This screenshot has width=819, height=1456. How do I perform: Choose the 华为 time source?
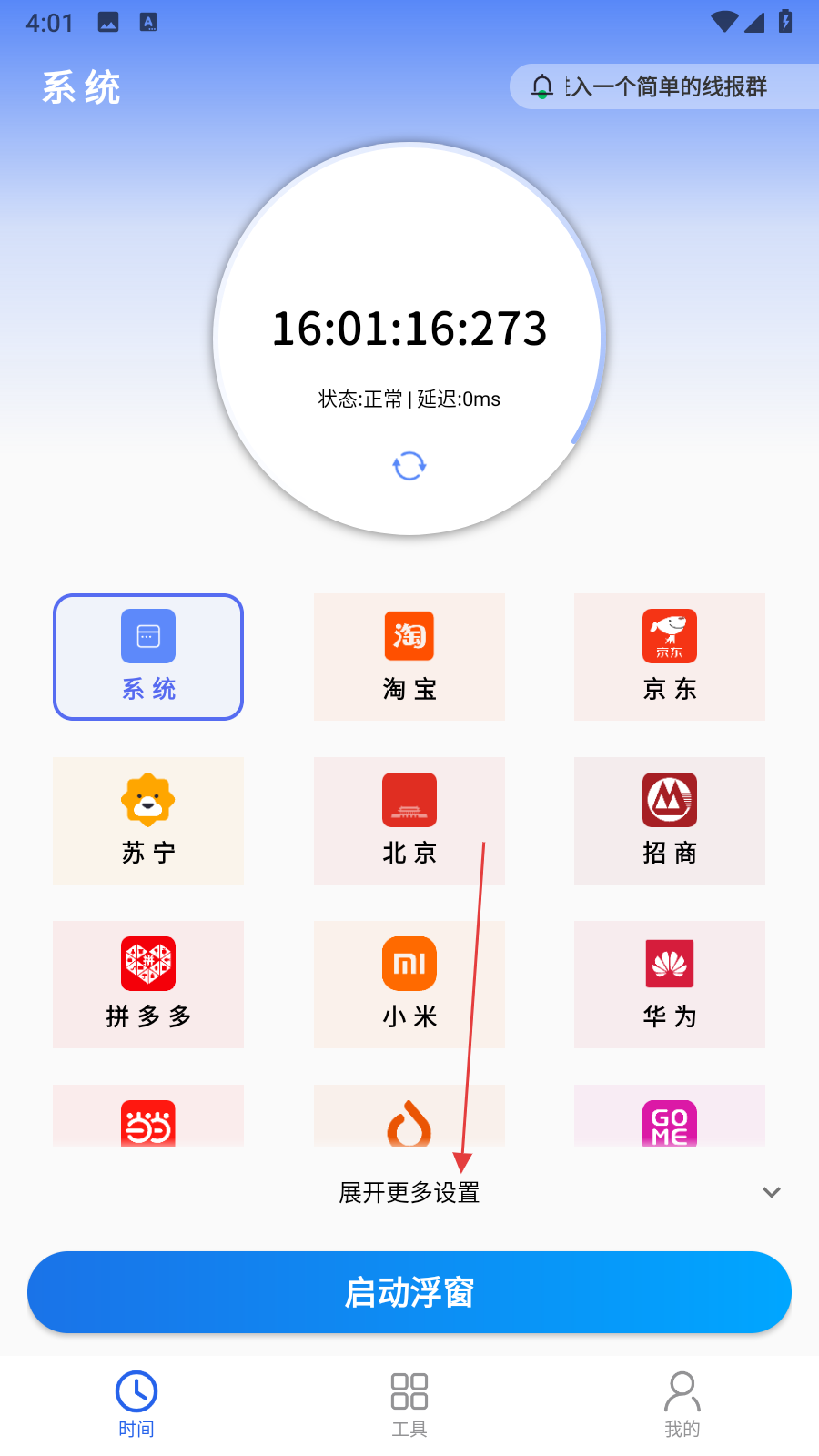tap(670, 985)
